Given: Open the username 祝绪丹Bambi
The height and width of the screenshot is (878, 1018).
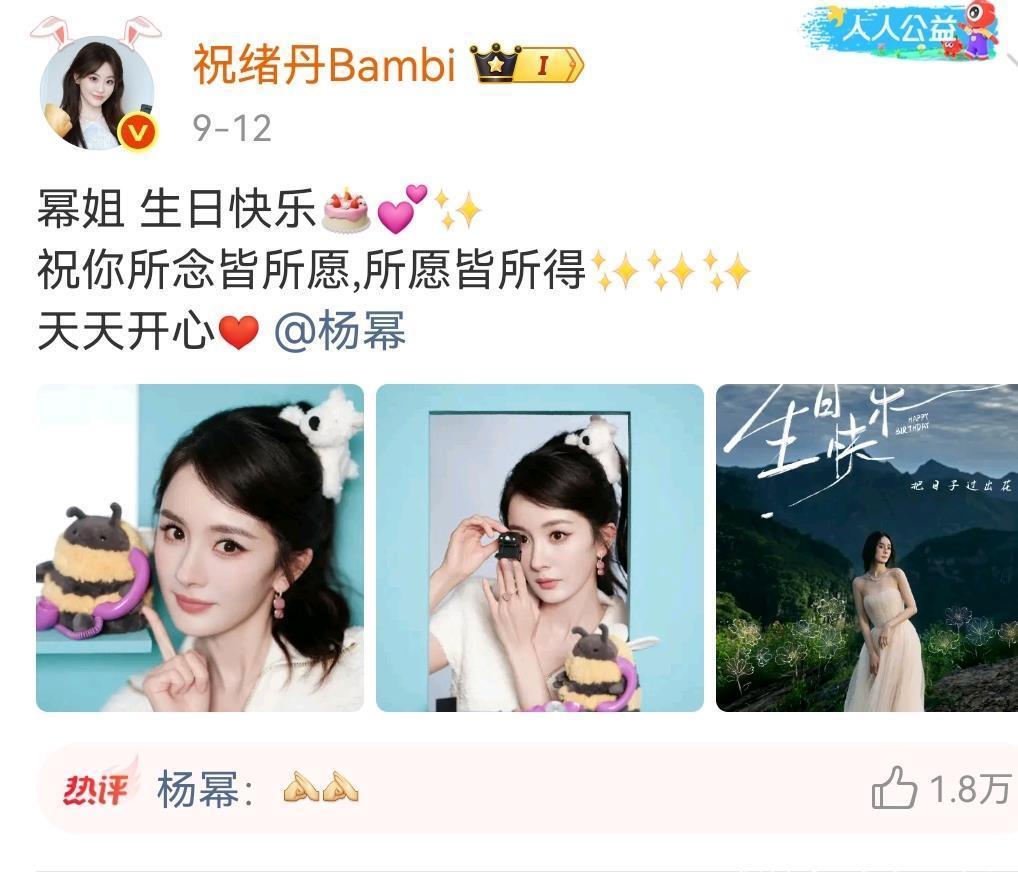Looking at the screenshot, I should pos(324,66).
